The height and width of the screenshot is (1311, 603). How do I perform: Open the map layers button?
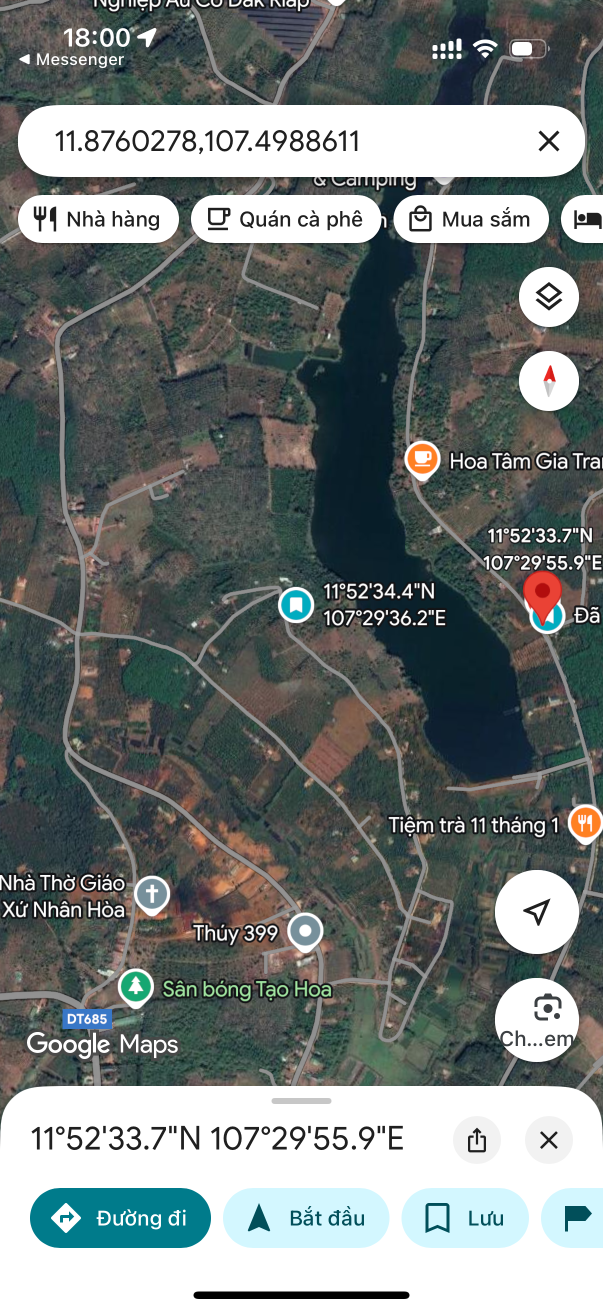coord(549,297)
